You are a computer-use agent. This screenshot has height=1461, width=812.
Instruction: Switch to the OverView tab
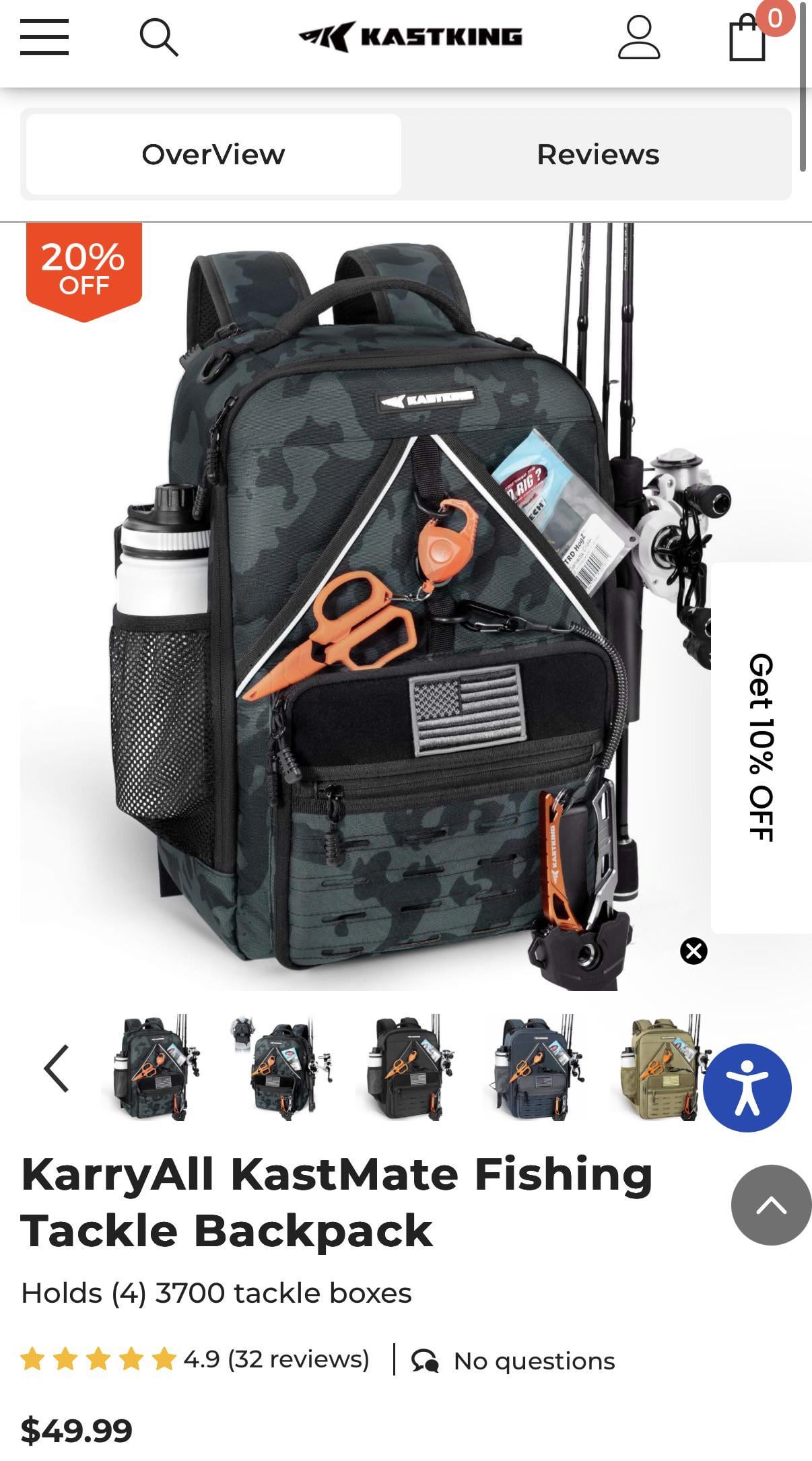(x=213, y=154)
